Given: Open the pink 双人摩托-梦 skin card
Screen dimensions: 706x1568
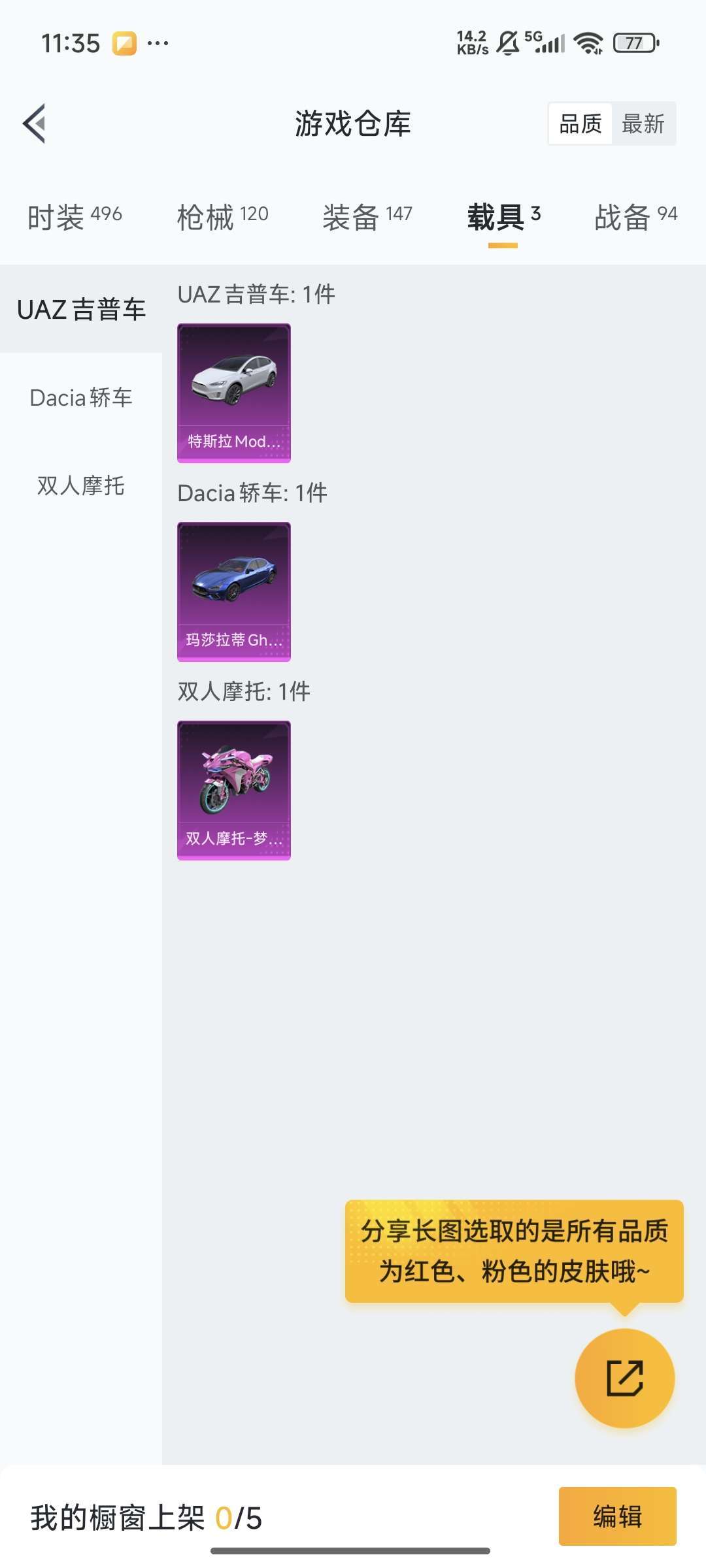Looking at the screenshot, I should pyautogui.click(x=234, y=791).
